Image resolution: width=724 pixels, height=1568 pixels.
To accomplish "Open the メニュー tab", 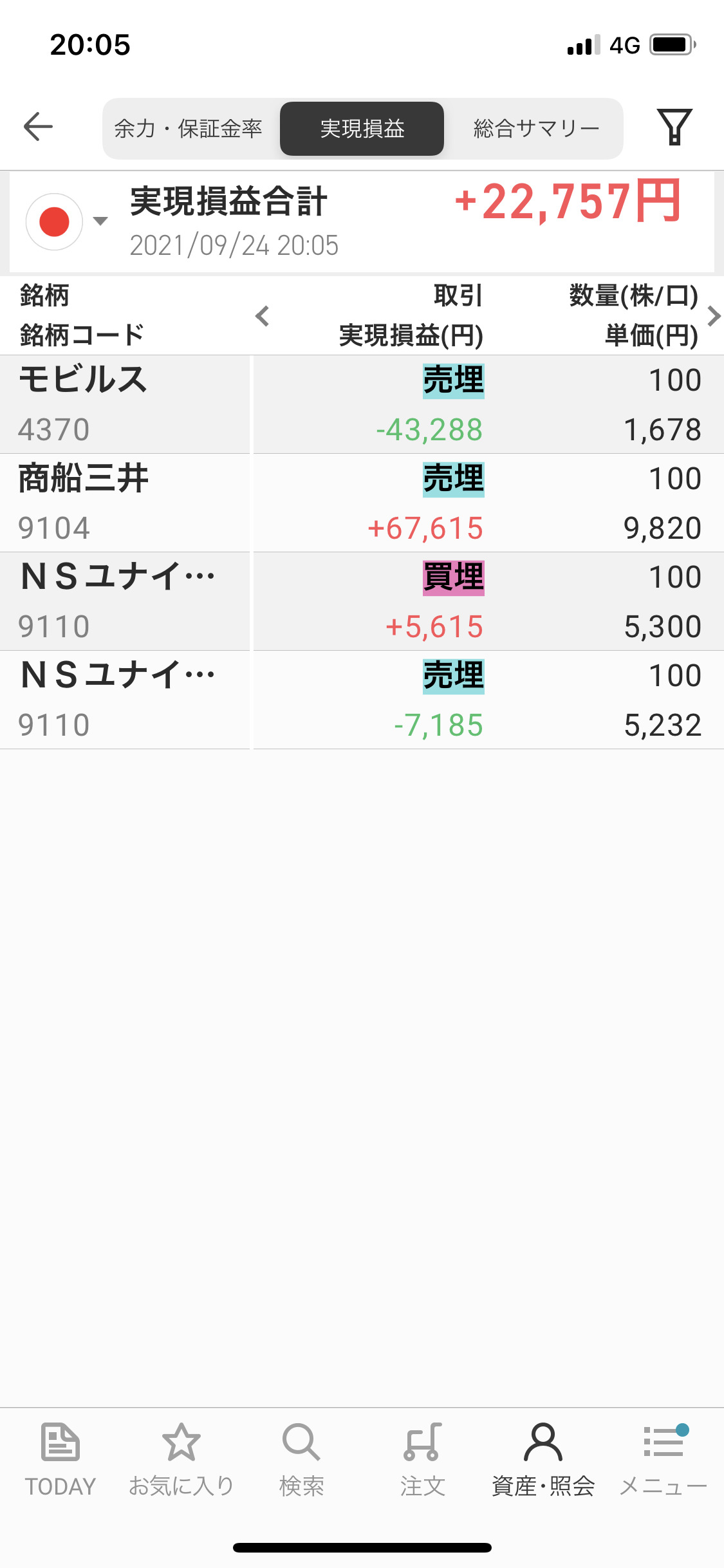I will 664,1460.
